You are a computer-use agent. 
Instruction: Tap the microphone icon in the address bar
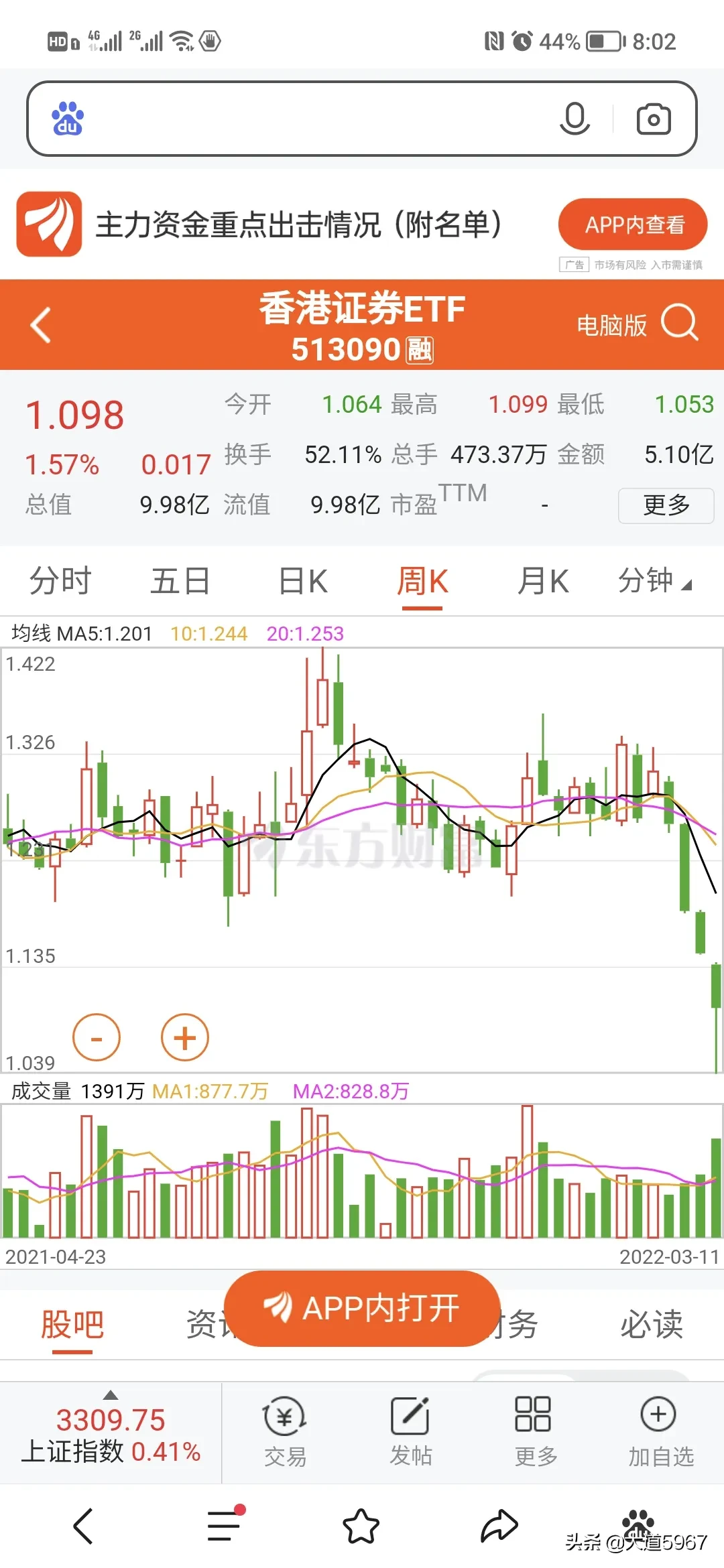click(x=575, y=119)
